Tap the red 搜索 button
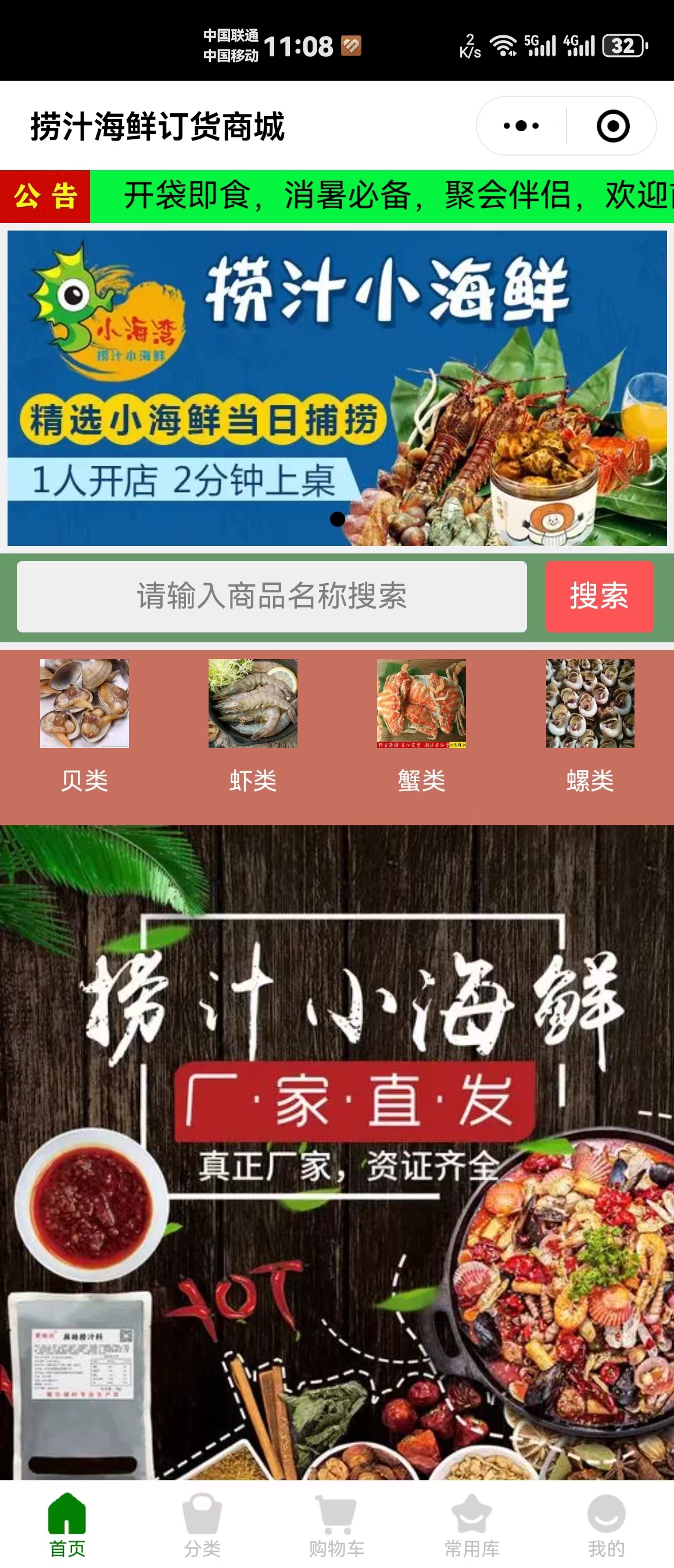Screen dimensions: 674x1568 [x=598, y=596]
